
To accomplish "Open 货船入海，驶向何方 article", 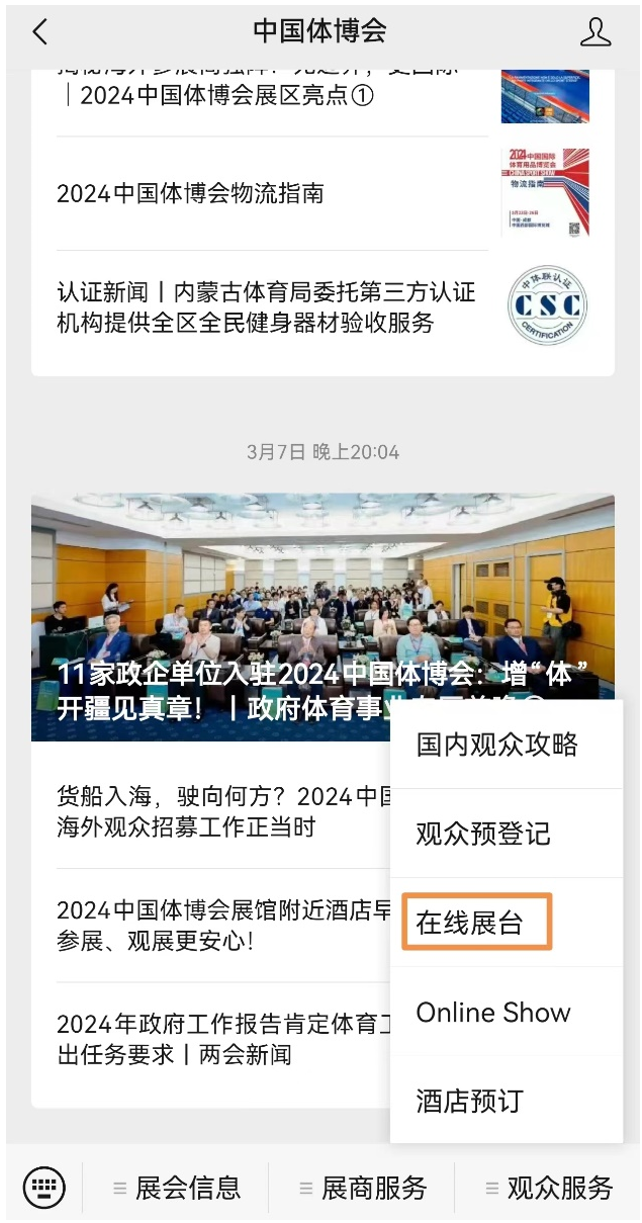I will point(215,811).
